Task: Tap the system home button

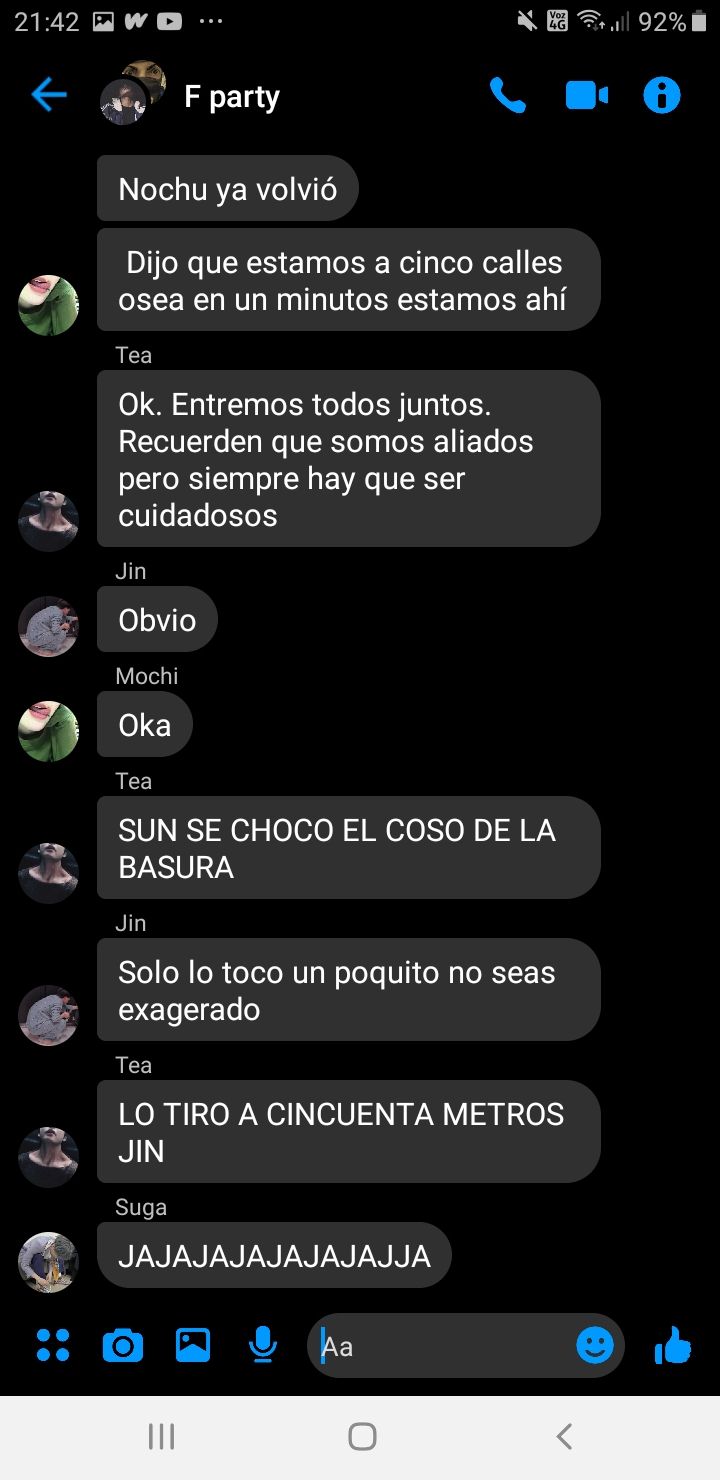Action: pos(362,1437)
